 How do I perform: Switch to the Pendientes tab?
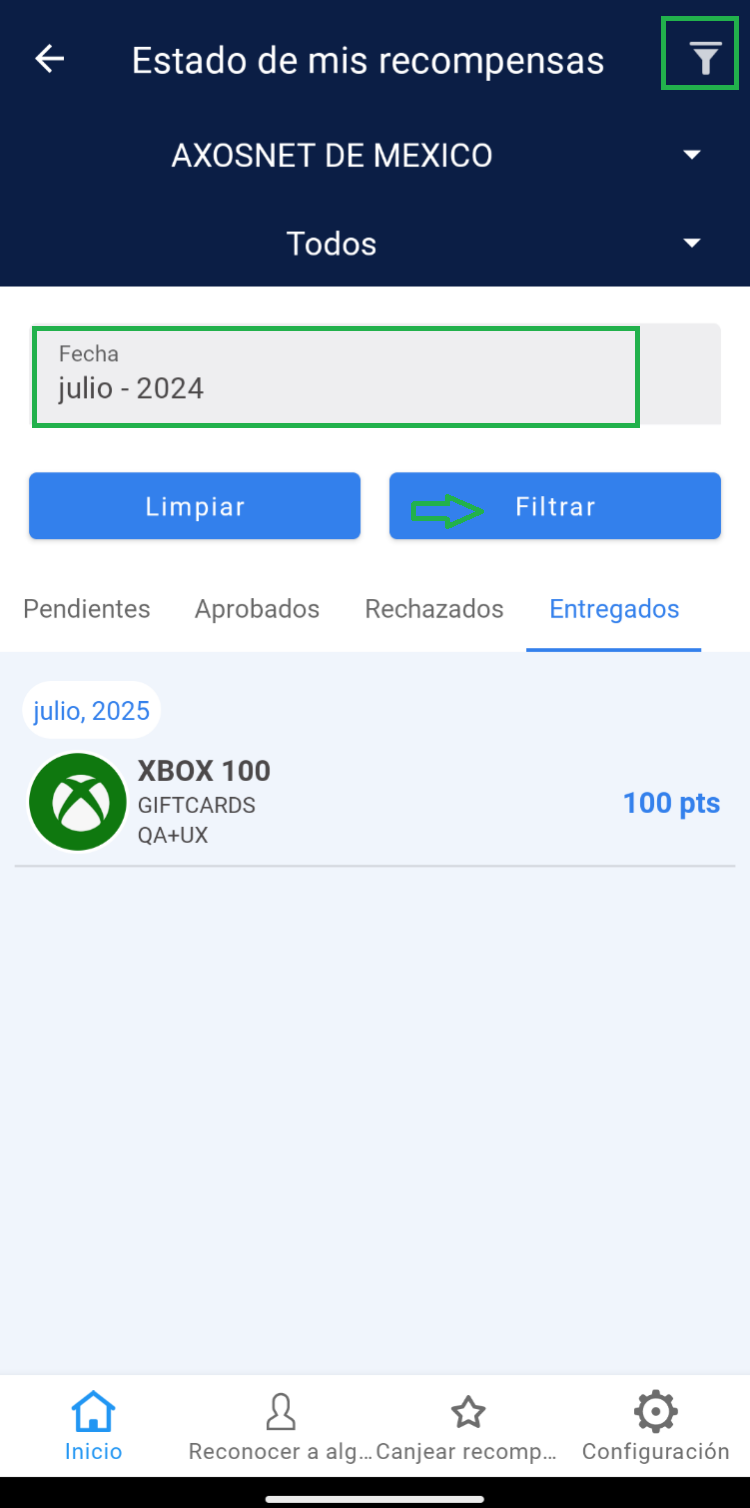tap(87, 609)
